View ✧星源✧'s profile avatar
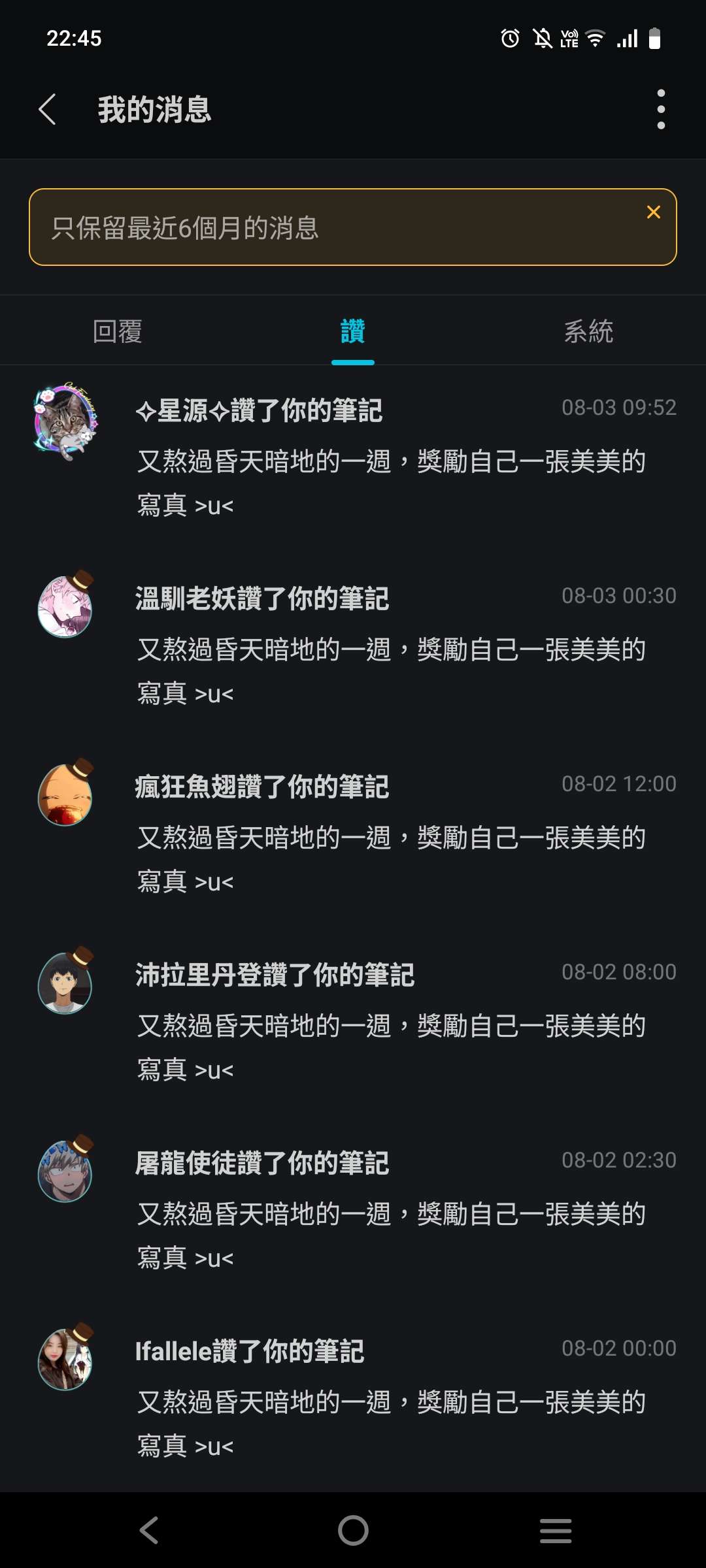 click(x=65, y=421)
